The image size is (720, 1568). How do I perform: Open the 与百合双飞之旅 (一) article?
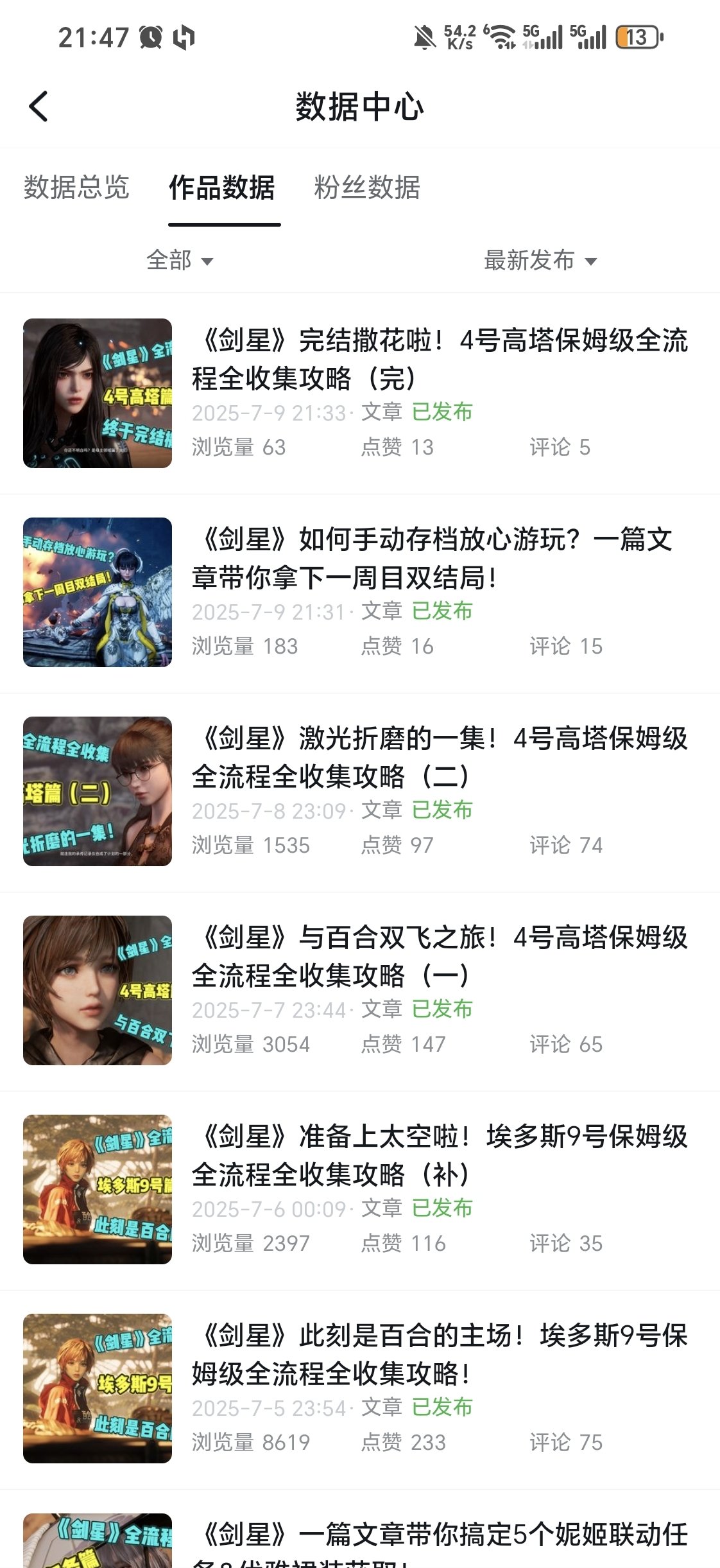coord(439,956)
